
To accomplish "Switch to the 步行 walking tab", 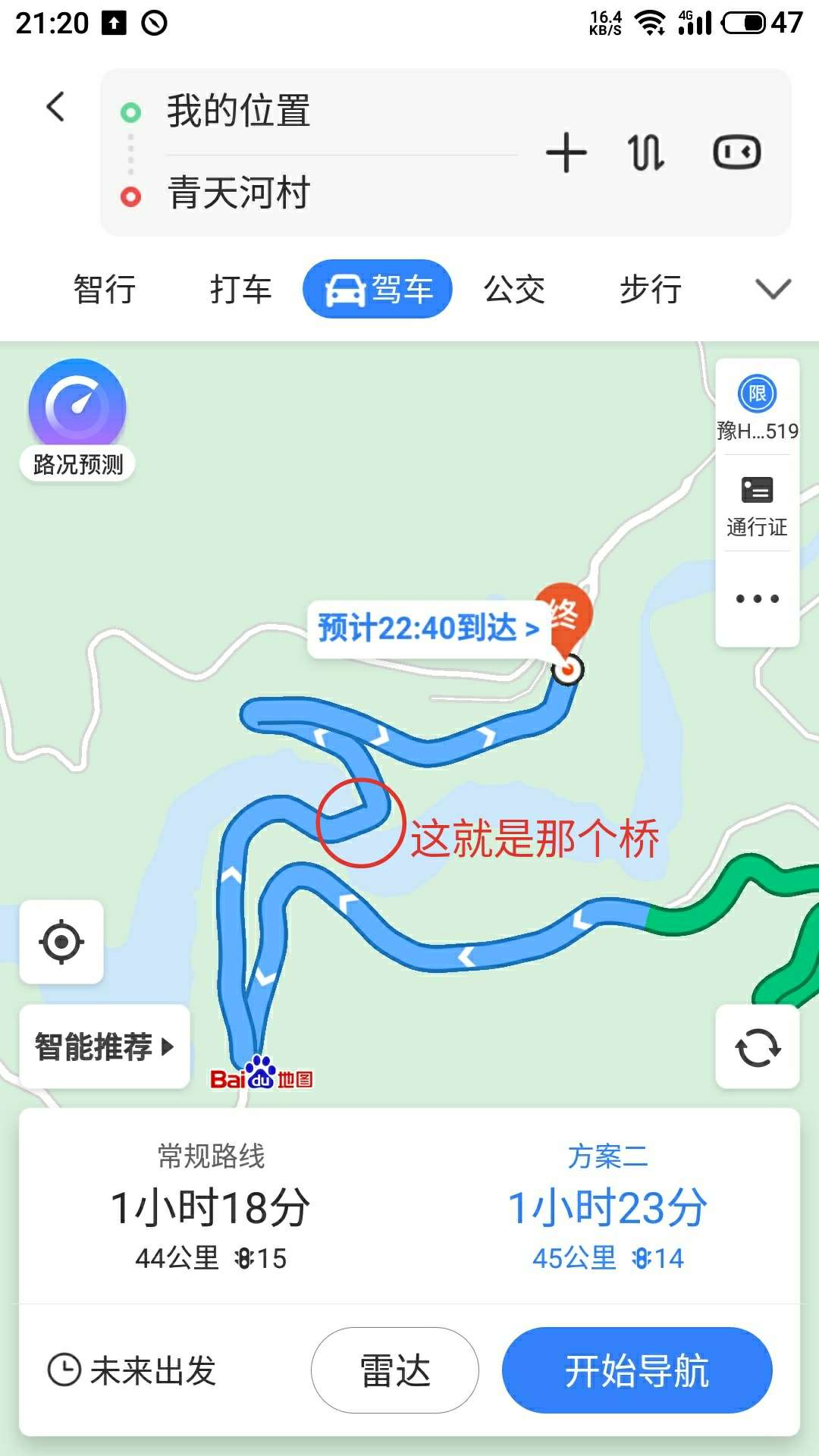I will [x=651, y=290].
